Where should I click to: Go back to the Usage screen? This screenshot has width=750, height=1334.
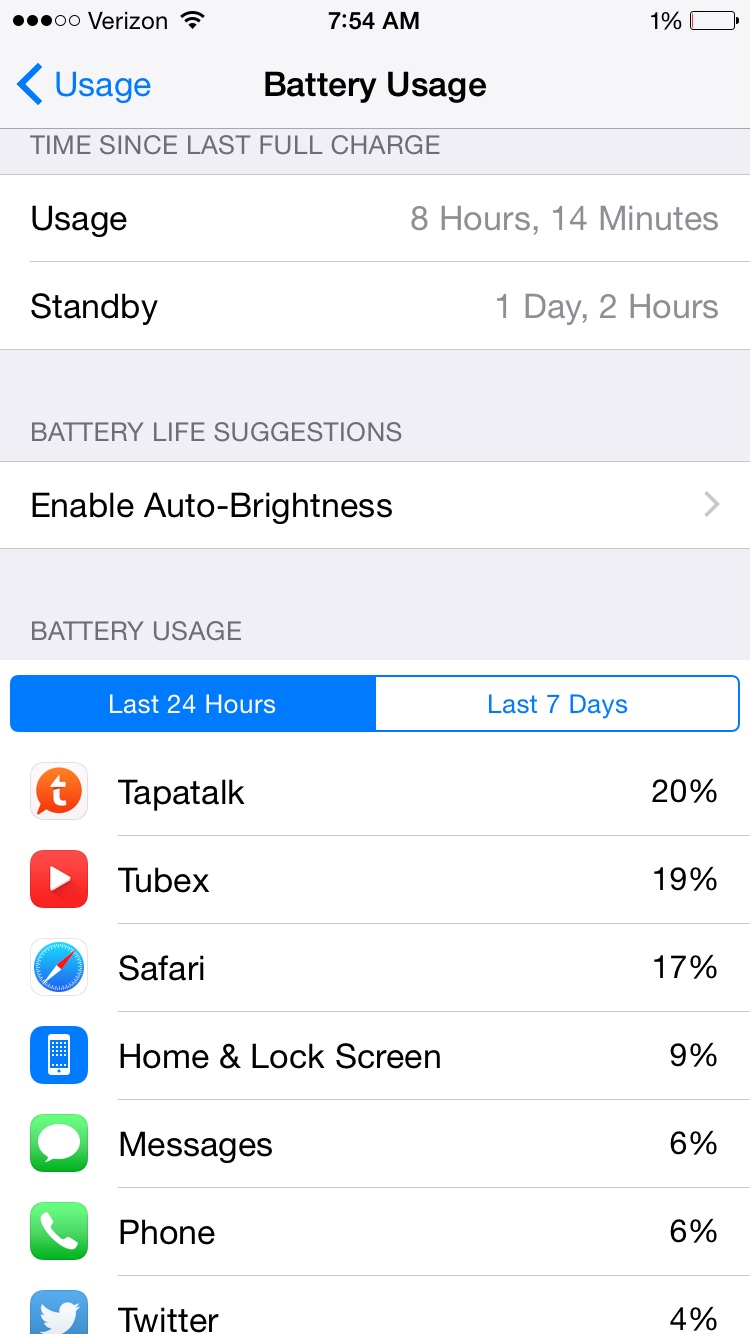pyautogui.click(x=84, y=85)
